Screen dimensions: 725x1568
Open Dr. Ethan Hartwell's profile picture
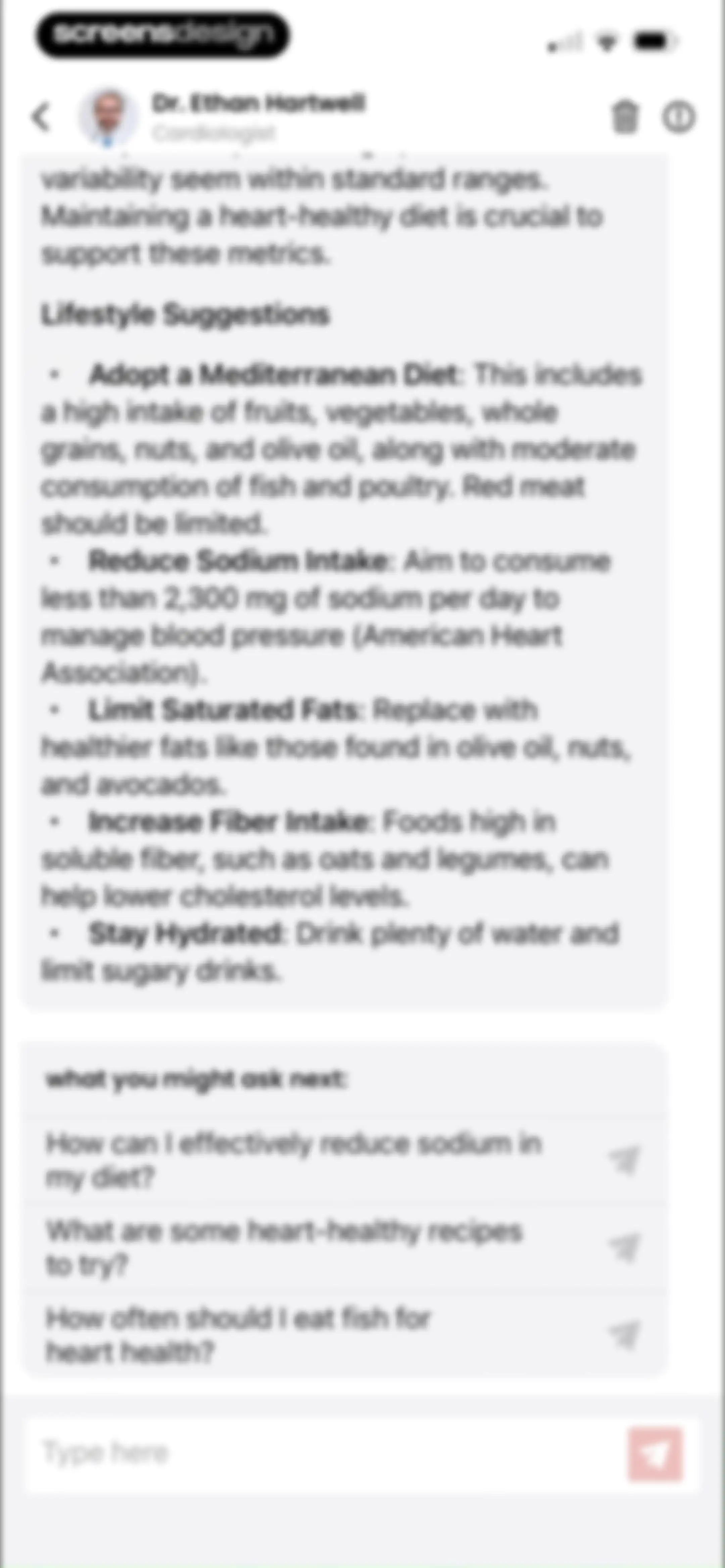pos(108,117)
